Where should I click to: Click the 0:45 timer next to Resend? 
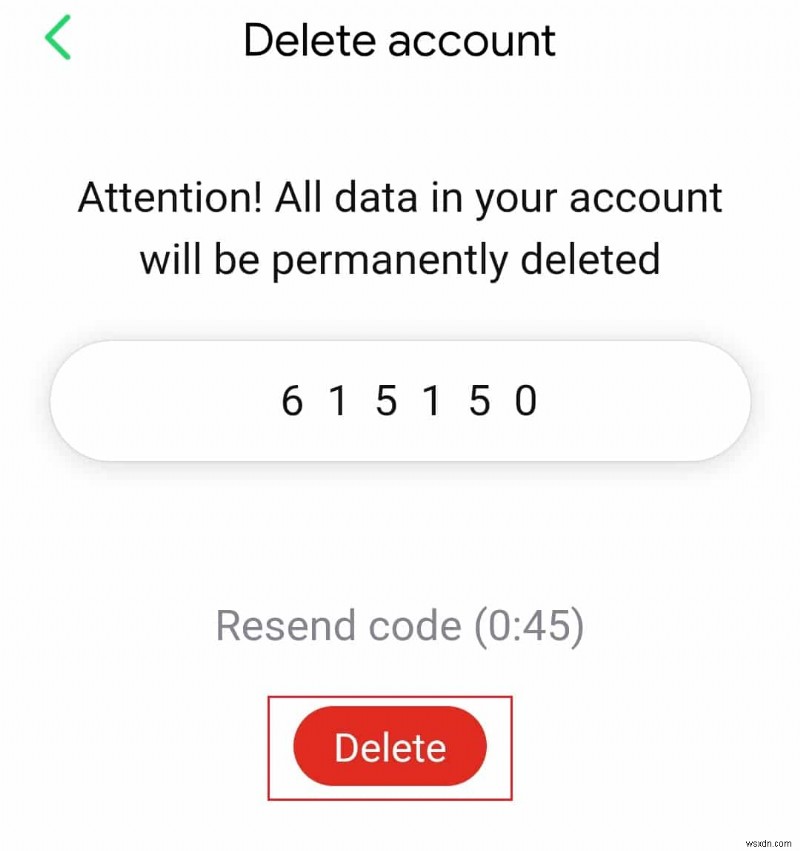tap(530, 625)
